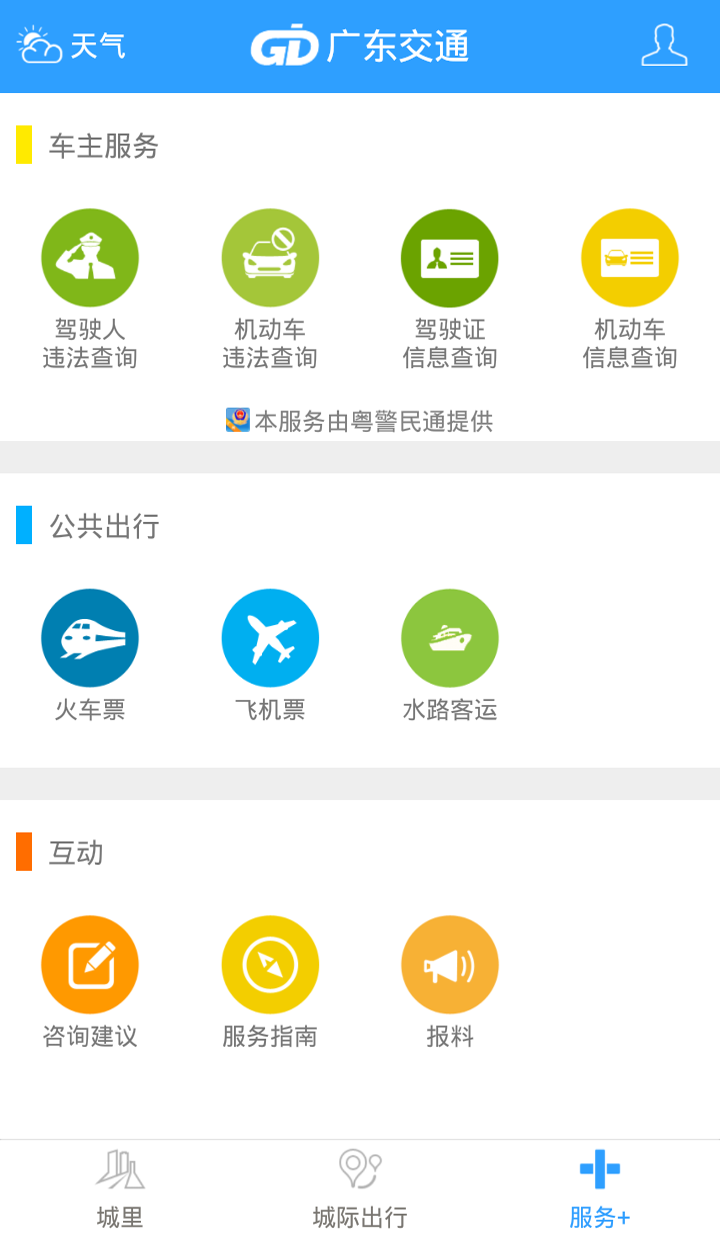The width and height of the screenshot is (720, 1240).
Task: Switch to the 城里 tab
Action: point(120,1190)
